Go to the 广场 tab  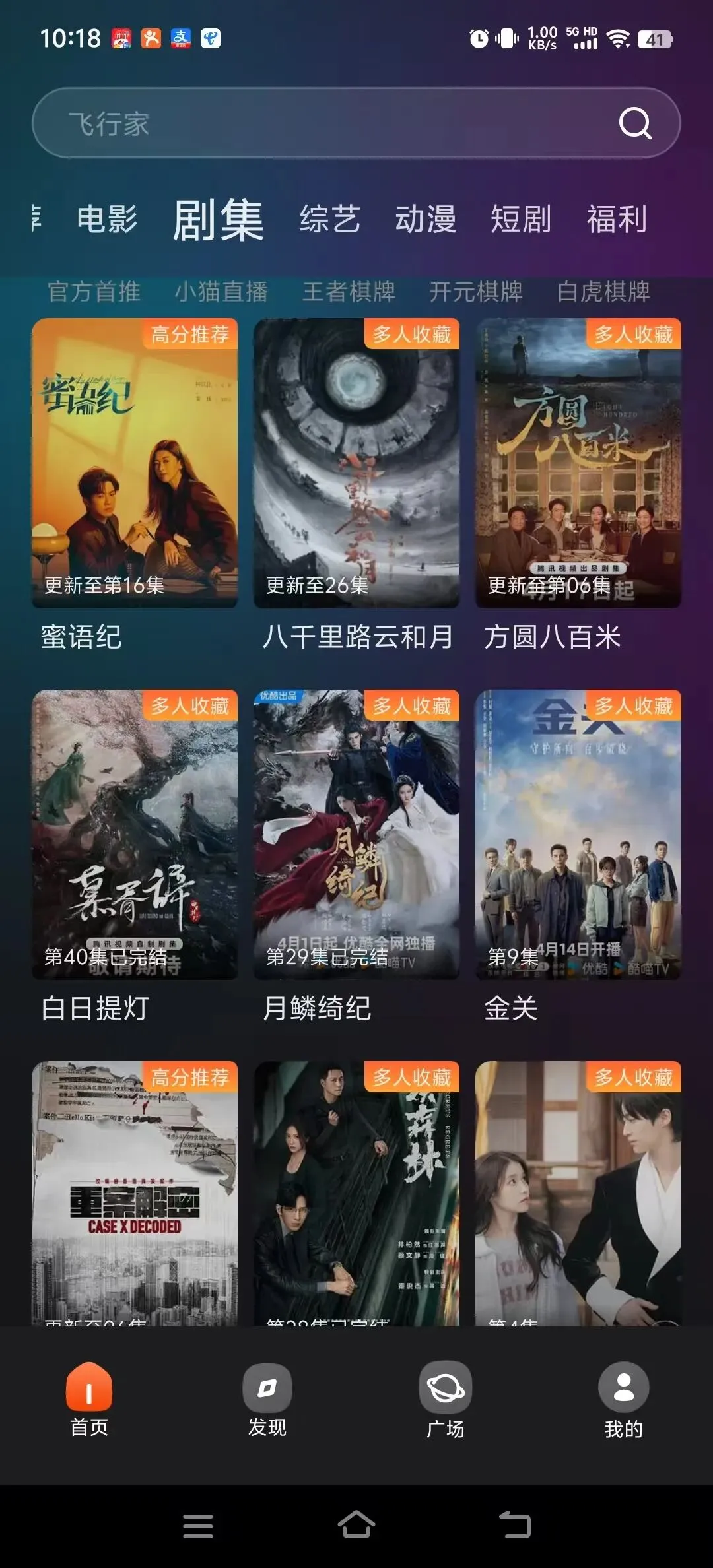446,1400
